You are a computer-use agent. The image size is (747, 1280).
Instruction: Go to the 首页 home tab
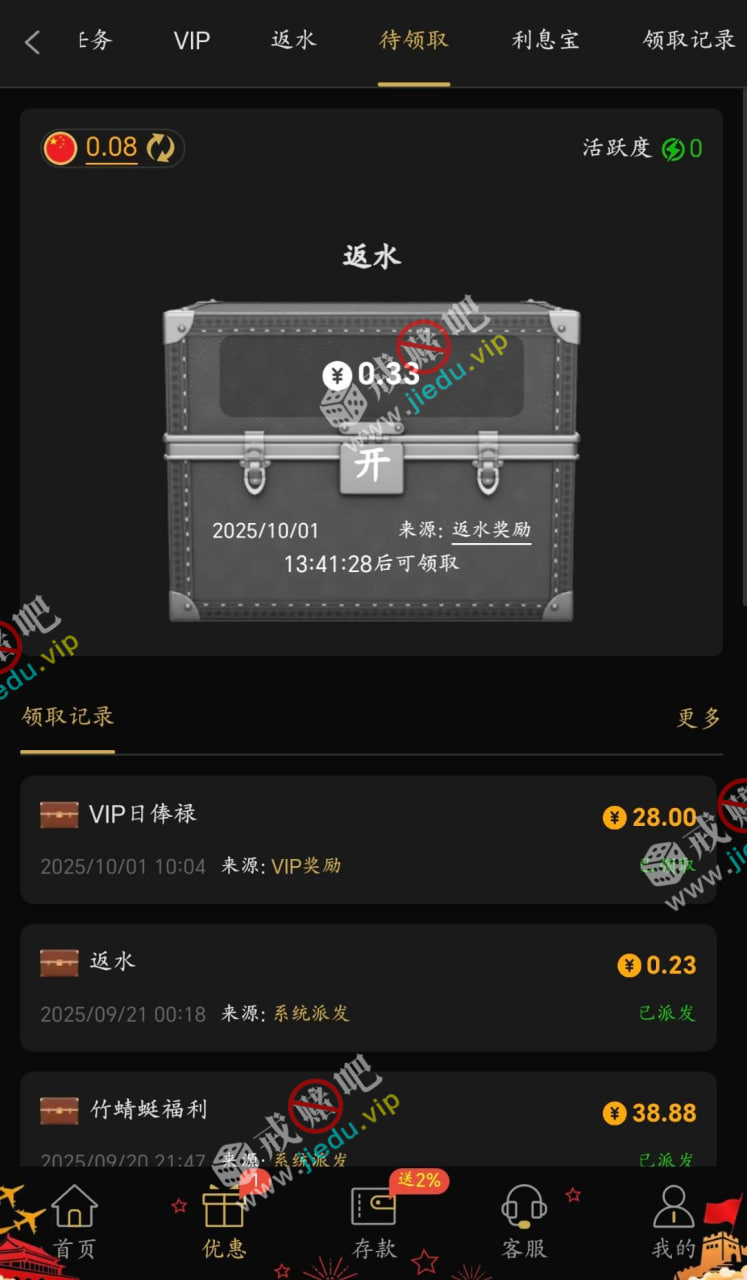pyautogui.click(x=75, y=1221)
